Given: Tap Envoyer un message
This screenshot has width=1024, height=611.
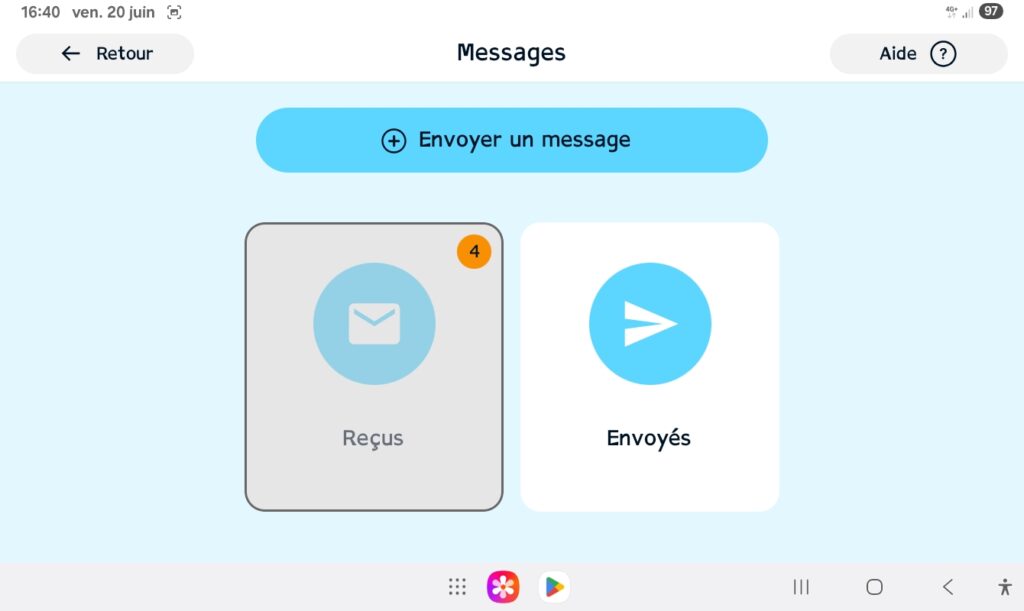Looking at the screenshot, I should [x=511, y=140].
